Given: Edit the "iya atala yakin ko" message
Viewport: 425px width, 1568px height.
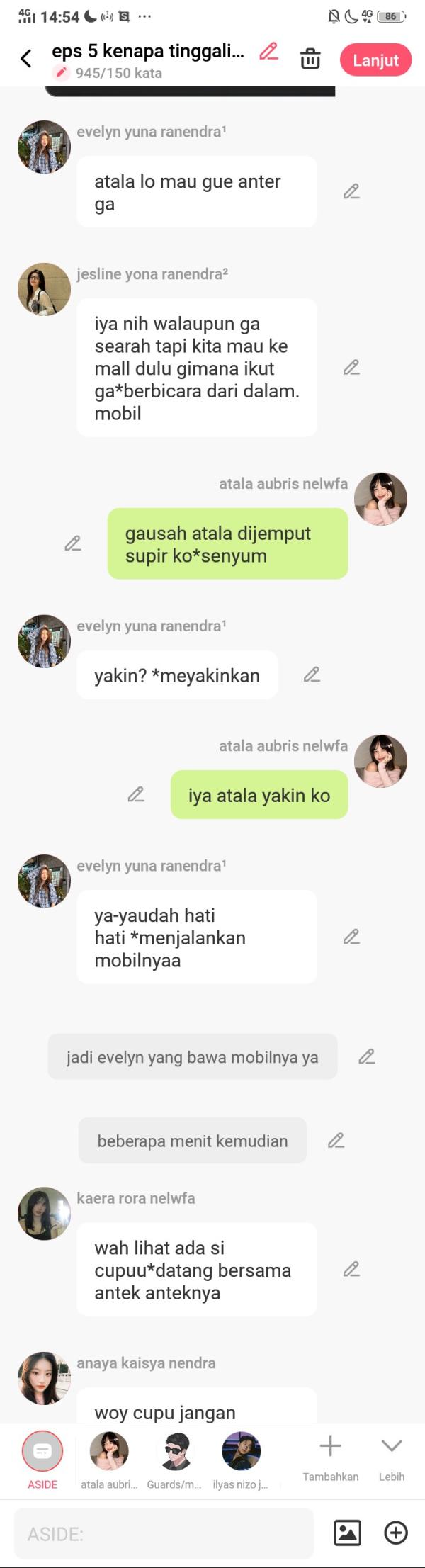Looking at the screenshot, I should point(136,794).
